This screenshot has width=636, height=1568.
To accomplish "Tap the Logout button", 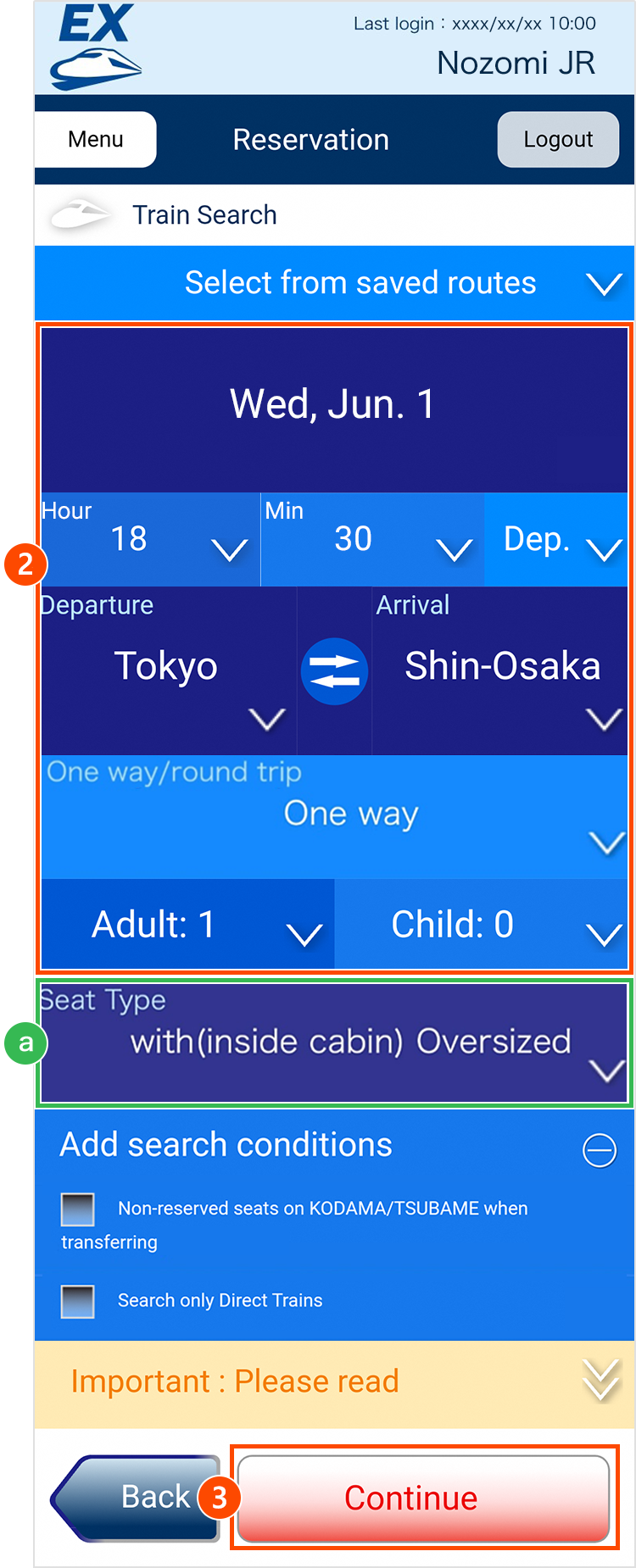I will [x=557, y=140].
